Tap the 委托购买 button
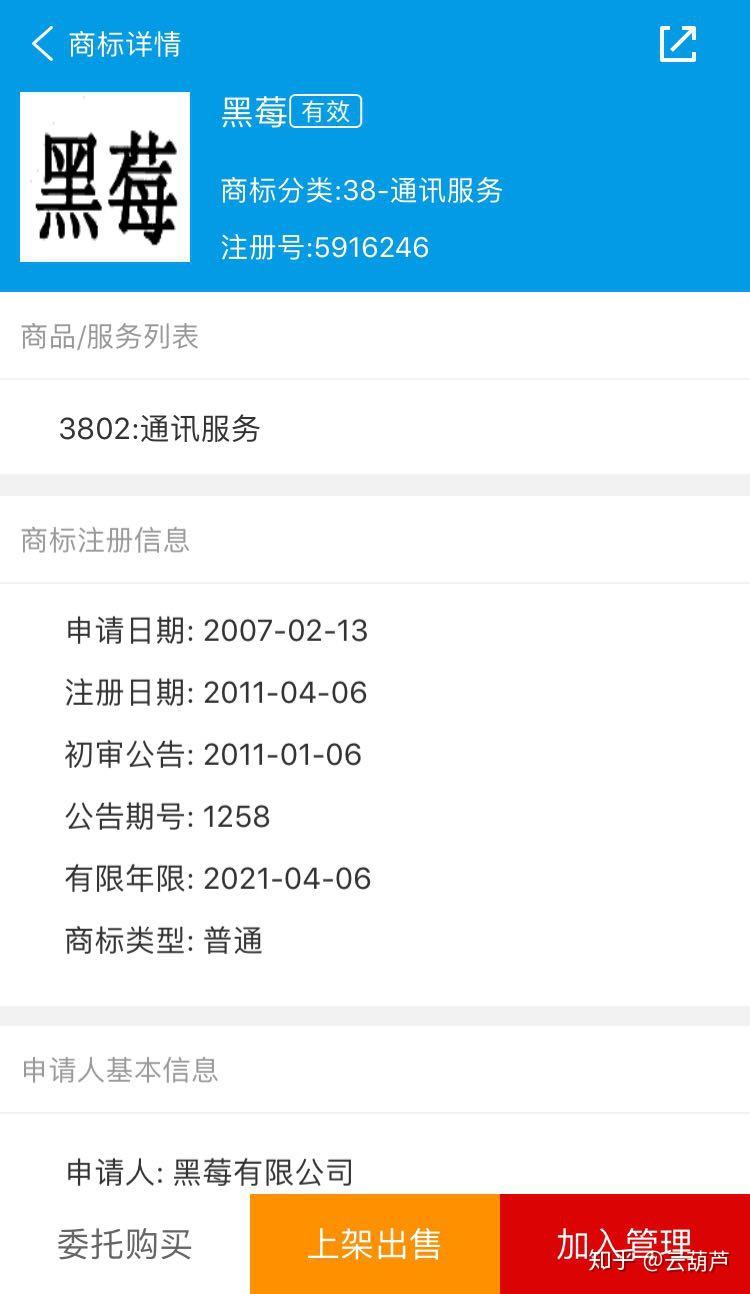Screen dimensions: 750x1294 click(124, 1244)
